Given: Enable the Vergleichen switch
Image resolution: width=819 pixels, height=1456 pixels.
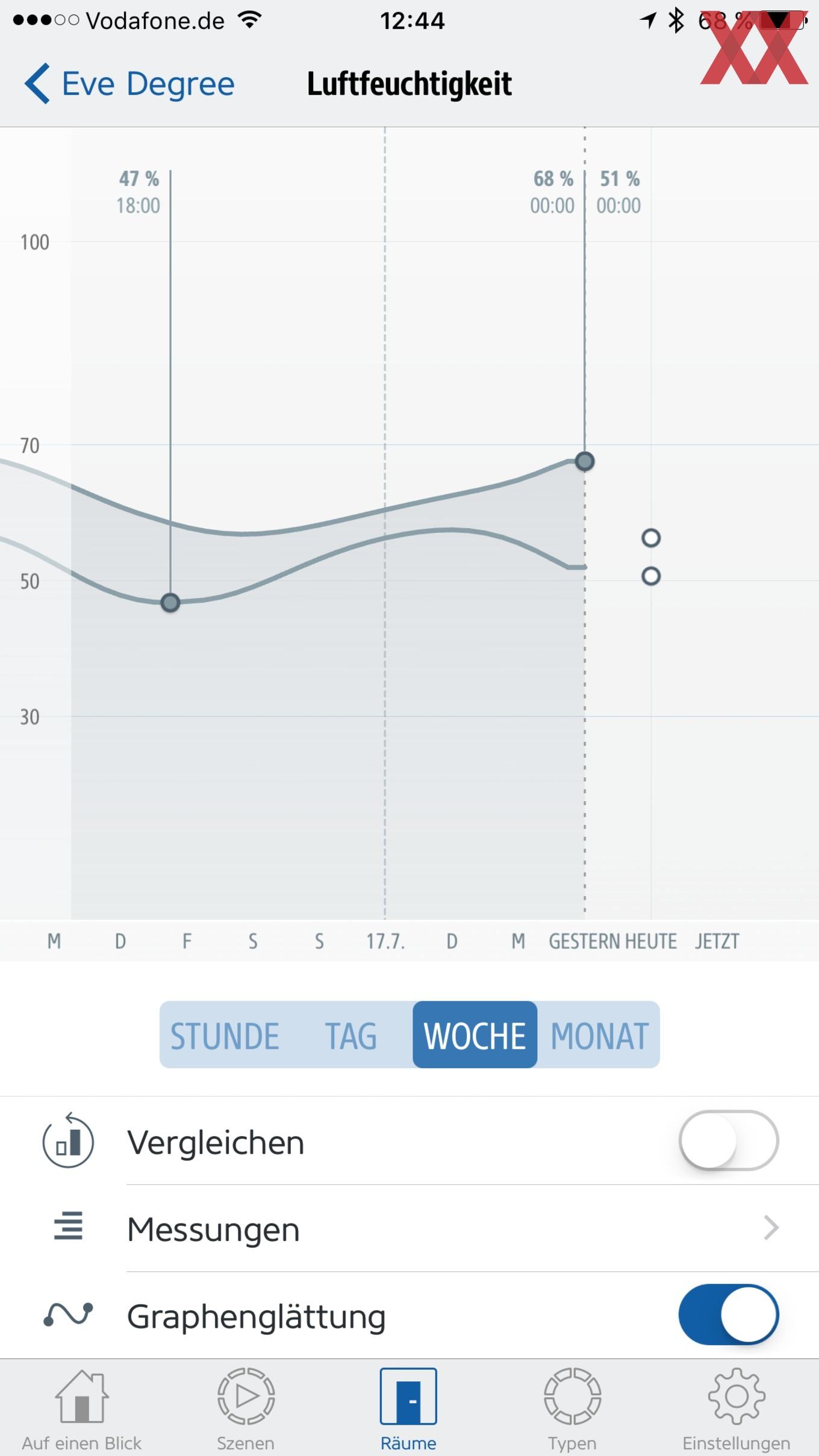Looking at the screenshot, I should coord(729,1141).
